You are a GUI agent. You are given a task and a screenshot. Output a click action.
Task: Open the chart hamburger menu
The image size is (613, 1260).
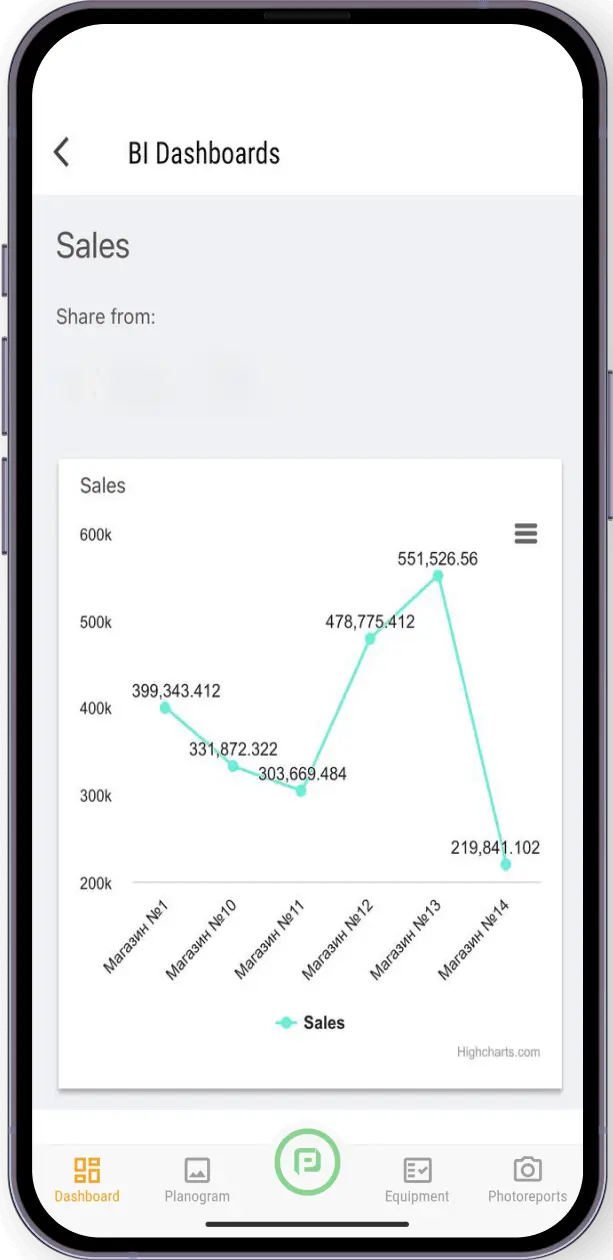click(526, 533)
